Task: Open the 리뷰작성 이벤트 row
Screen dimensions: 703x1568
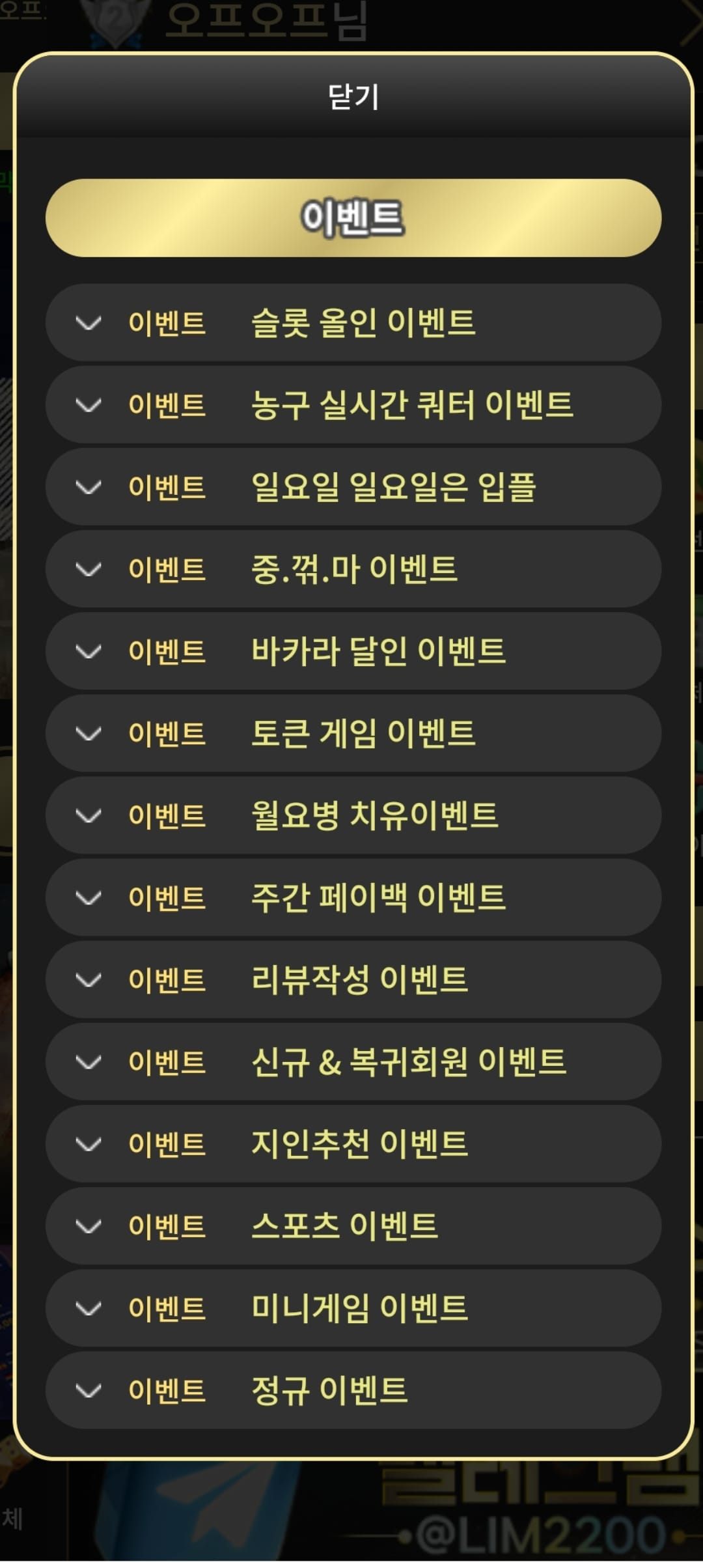Action: pos(353,979)
